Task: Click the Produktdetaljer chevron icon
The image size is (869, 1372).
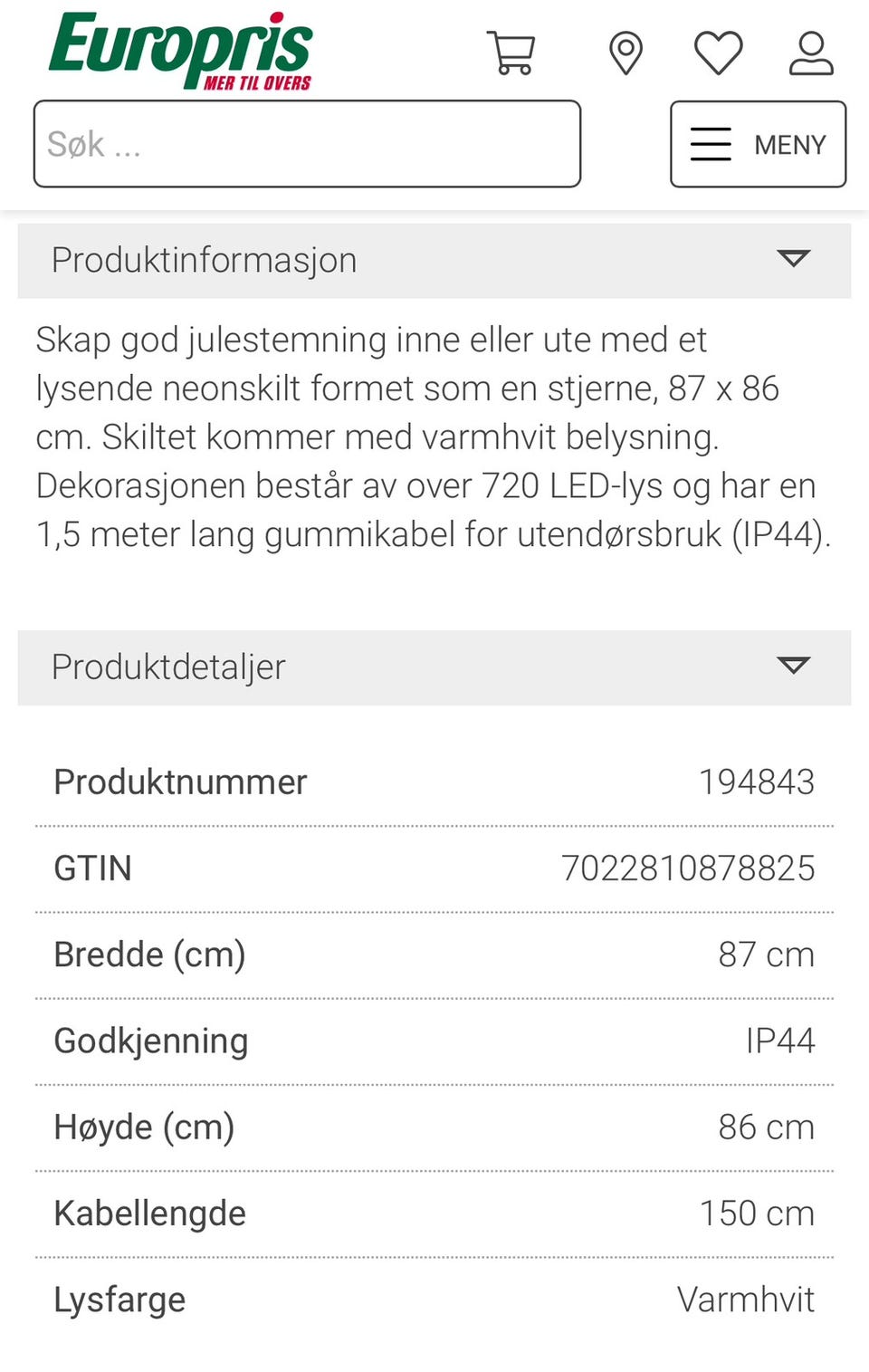Action: pyautogui.click(x=794, y=667)
